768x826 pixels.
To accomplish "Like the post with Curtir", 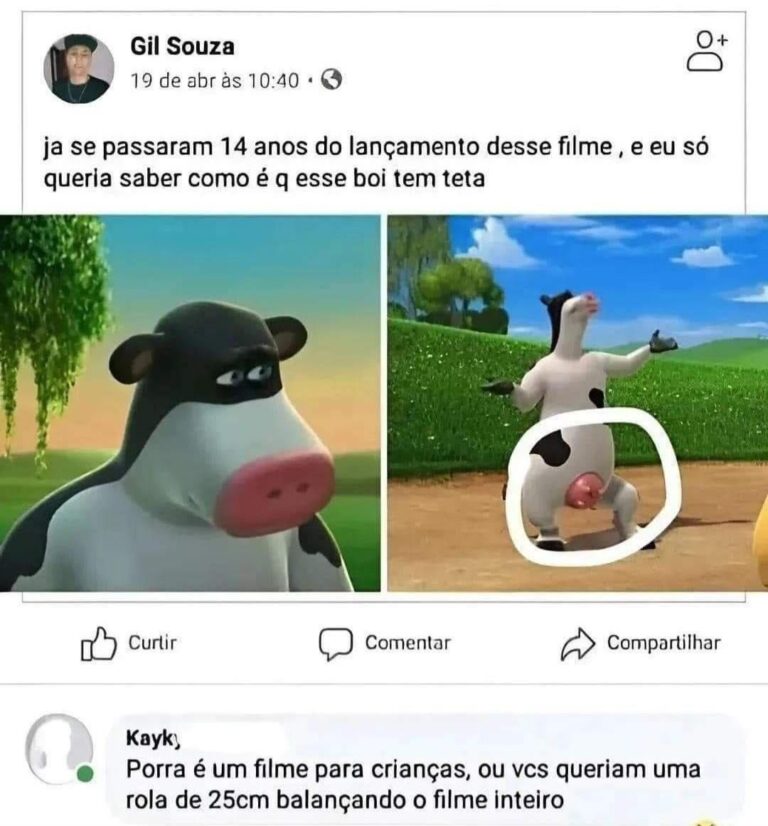I will (128, 644).
